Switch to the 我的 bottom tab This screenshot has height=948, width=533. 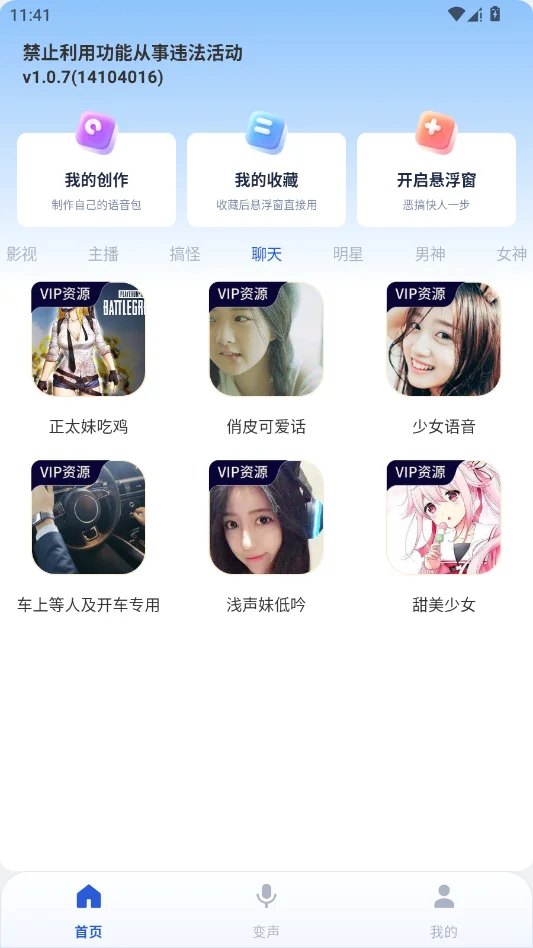click(444, 911)
